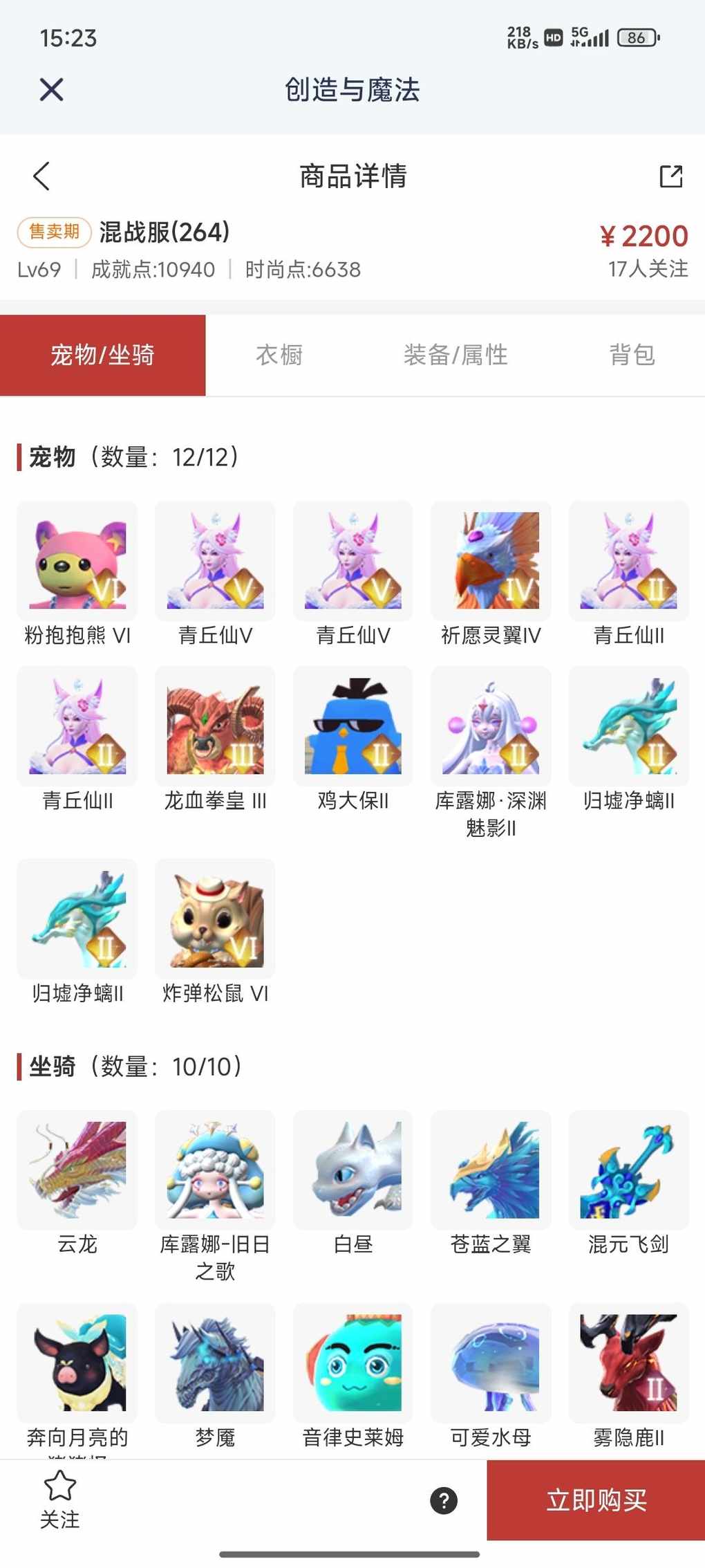Switch to the 宠物/坐骑 tab
Screen dimensions: 705x1568
[x=102, y=355]
